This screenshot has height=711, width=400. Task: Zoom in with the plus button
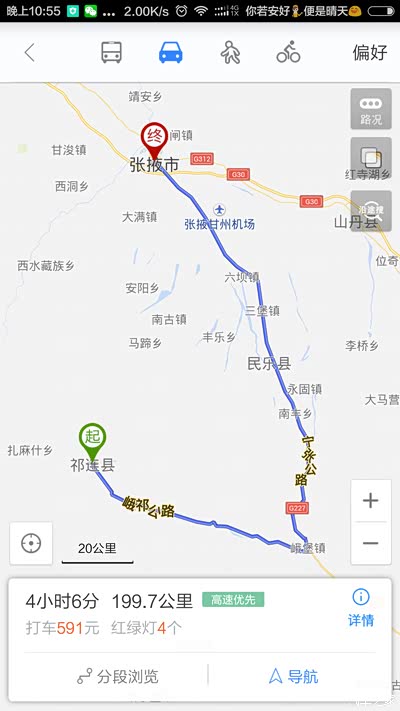(371, 501)
